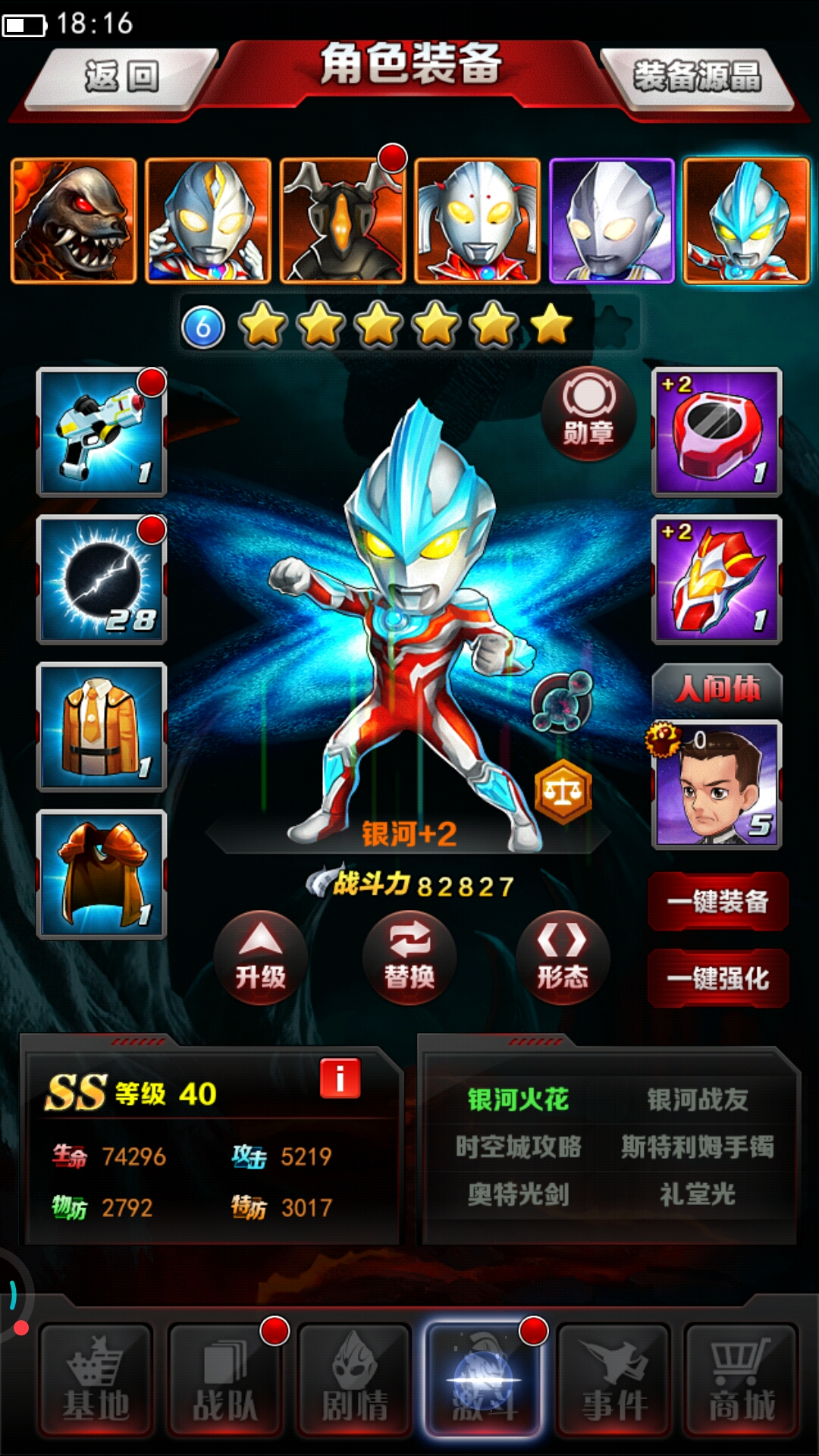This screenshot has height=1456, width=819.
Task: Tap the 替换 replace button
Action: tap(409, 958)
